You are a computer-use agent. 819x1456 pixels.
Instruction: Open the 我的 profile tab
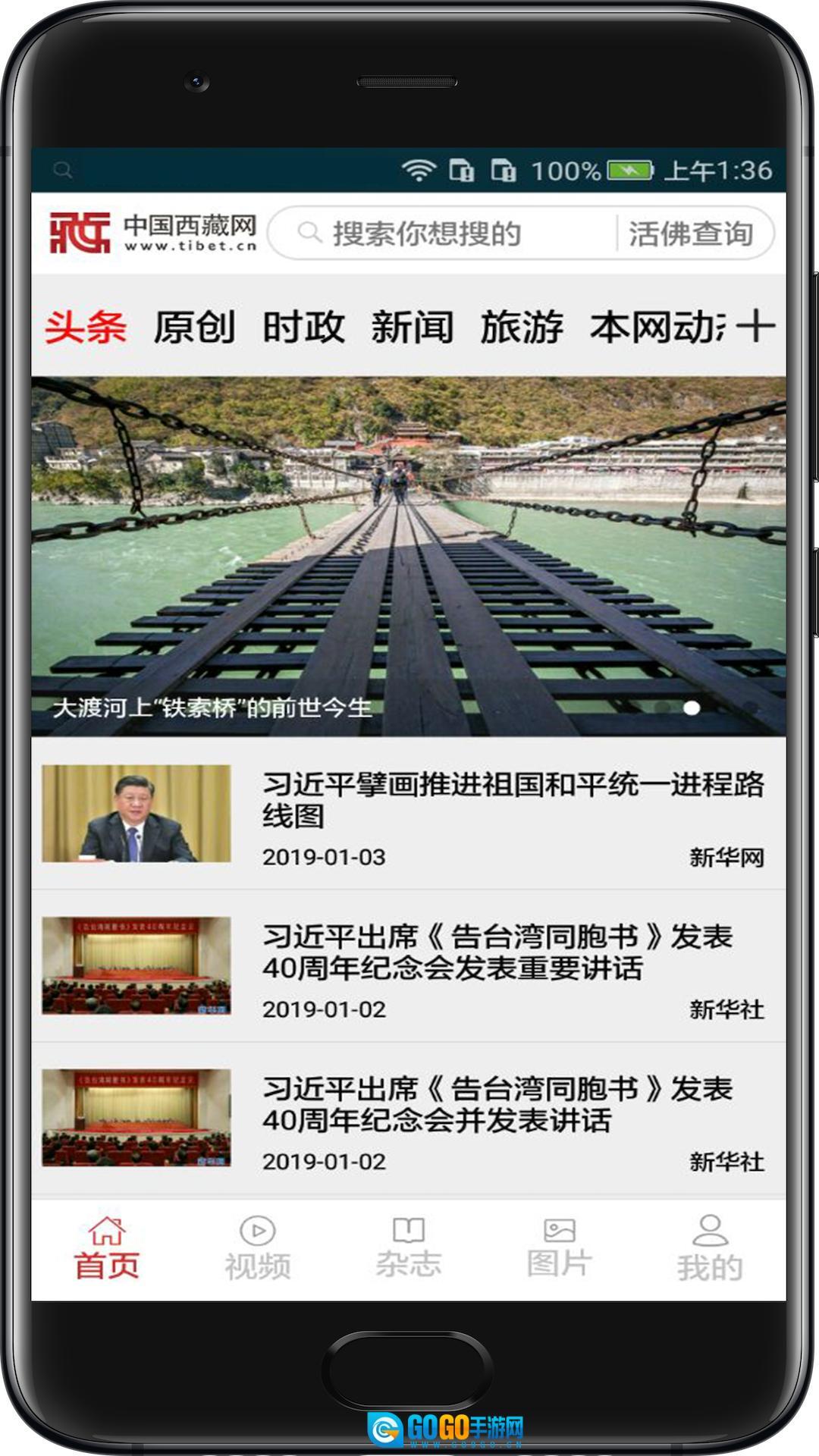tap(710, 1249)
